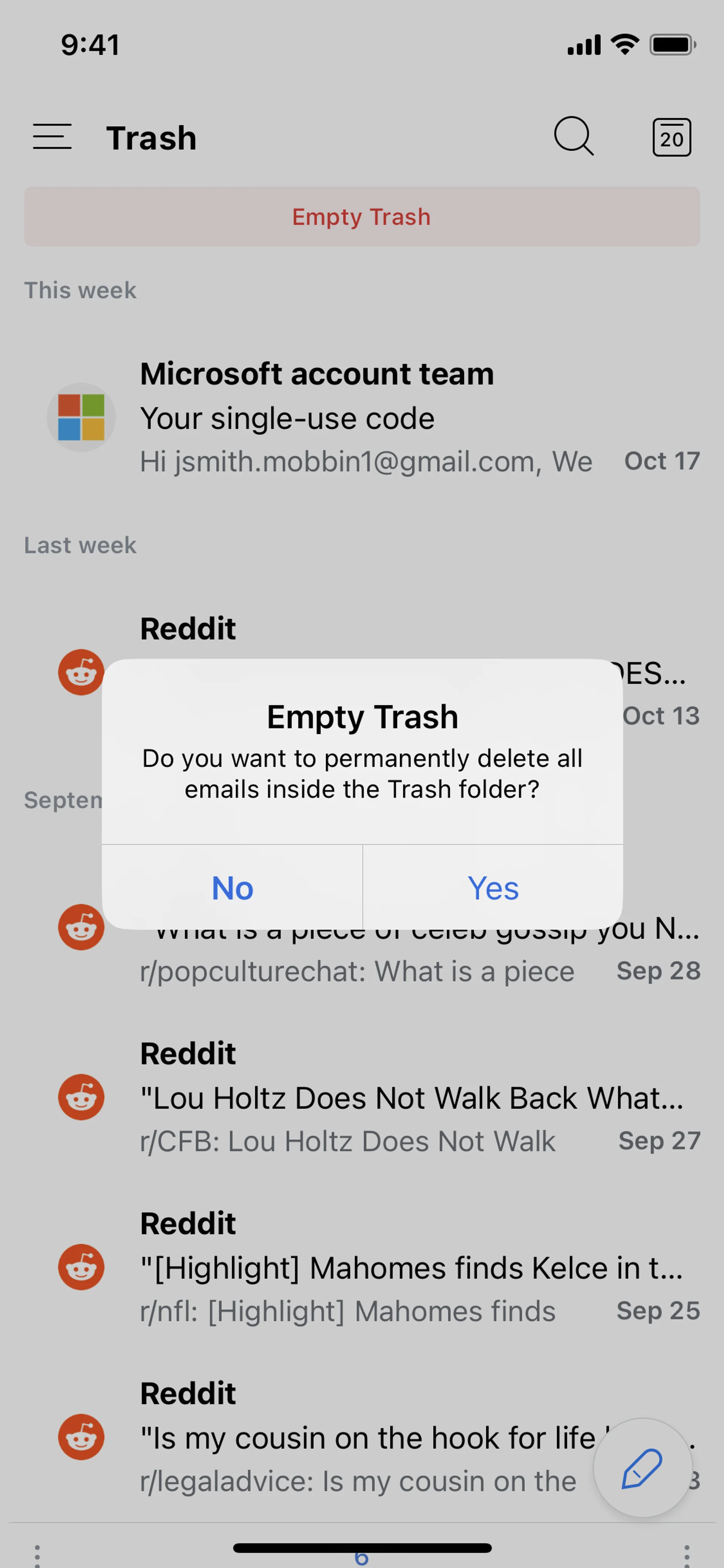Tap No to cancel emptying trash
The height and width of the screenshot is (1568, 724).
tap(232, 888)
